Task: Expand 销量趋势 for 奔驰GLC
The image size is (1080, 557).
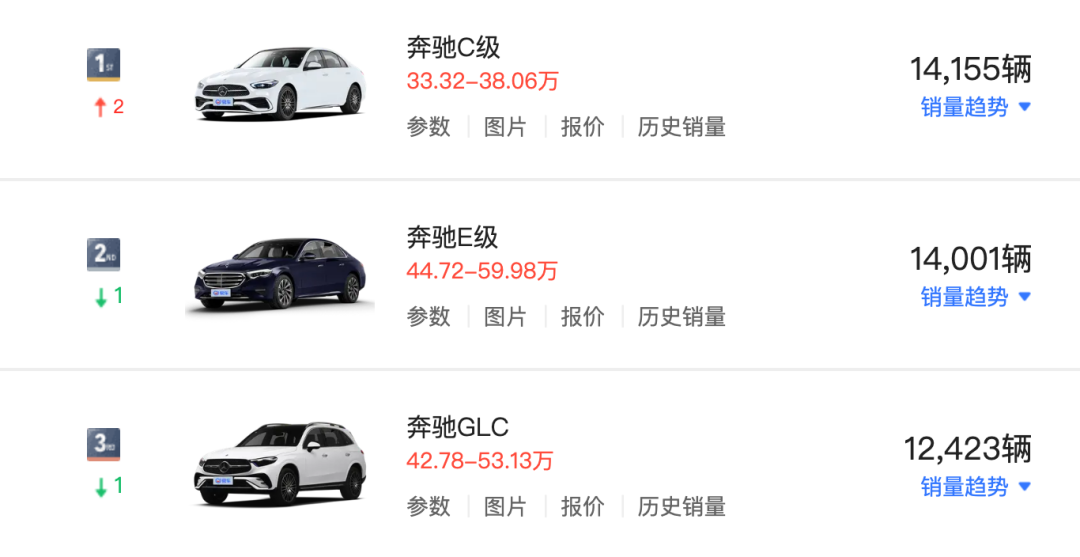Action: [x=975, y=487]
